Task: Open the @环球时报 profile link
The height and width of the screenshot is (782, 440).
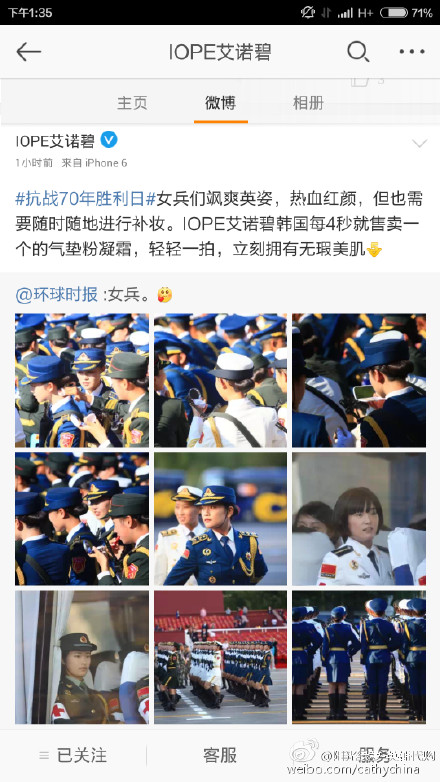Action: pyautogui.click(x=56, y=295)
